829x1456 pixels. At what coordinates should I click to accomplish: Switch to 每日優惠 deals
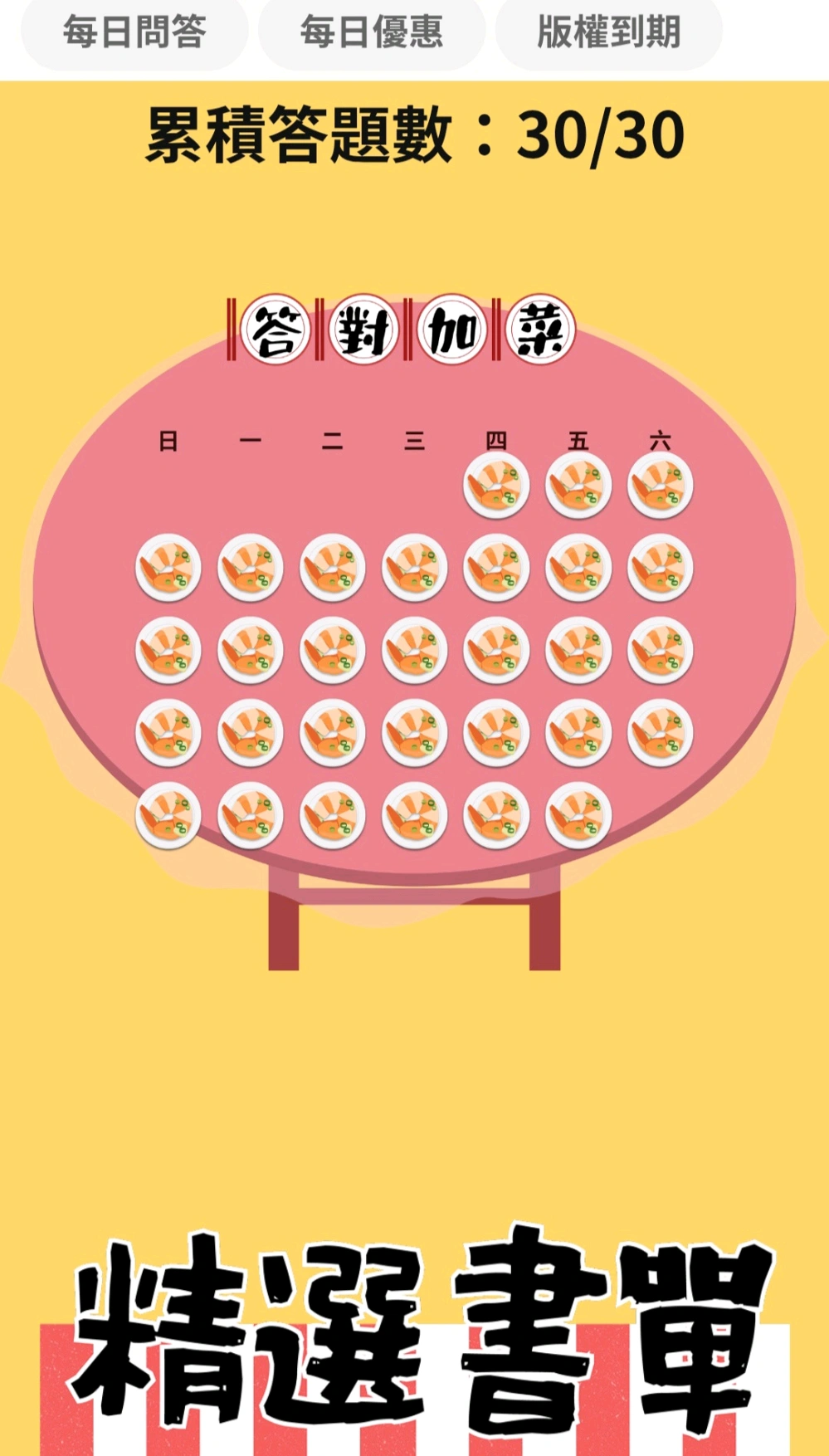[371, 33]
